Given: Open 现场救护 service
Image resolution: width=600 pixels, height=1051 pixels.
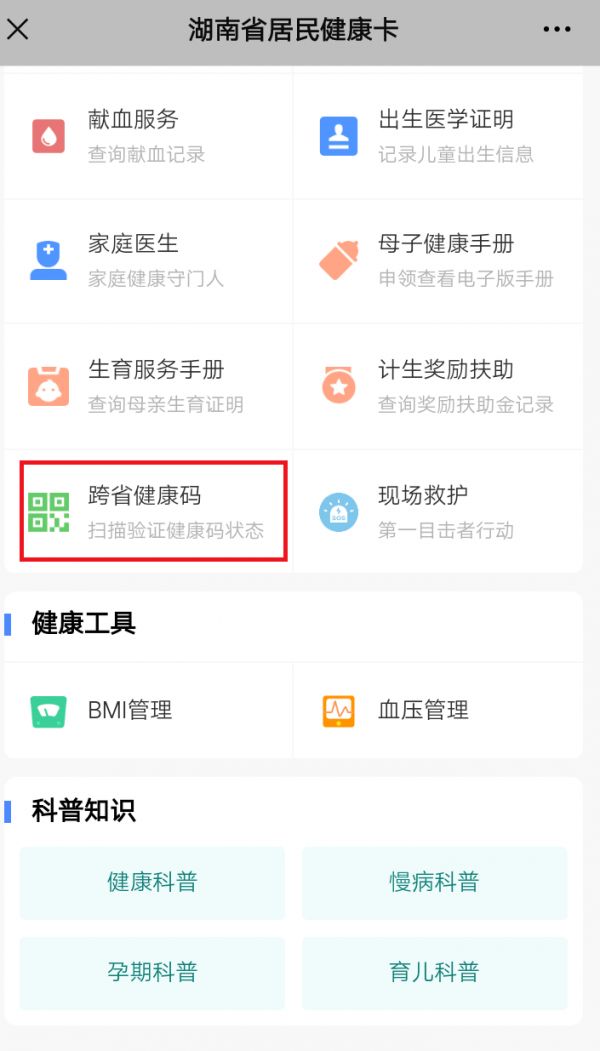Looking at the screenshot, I should pos(438,512).
